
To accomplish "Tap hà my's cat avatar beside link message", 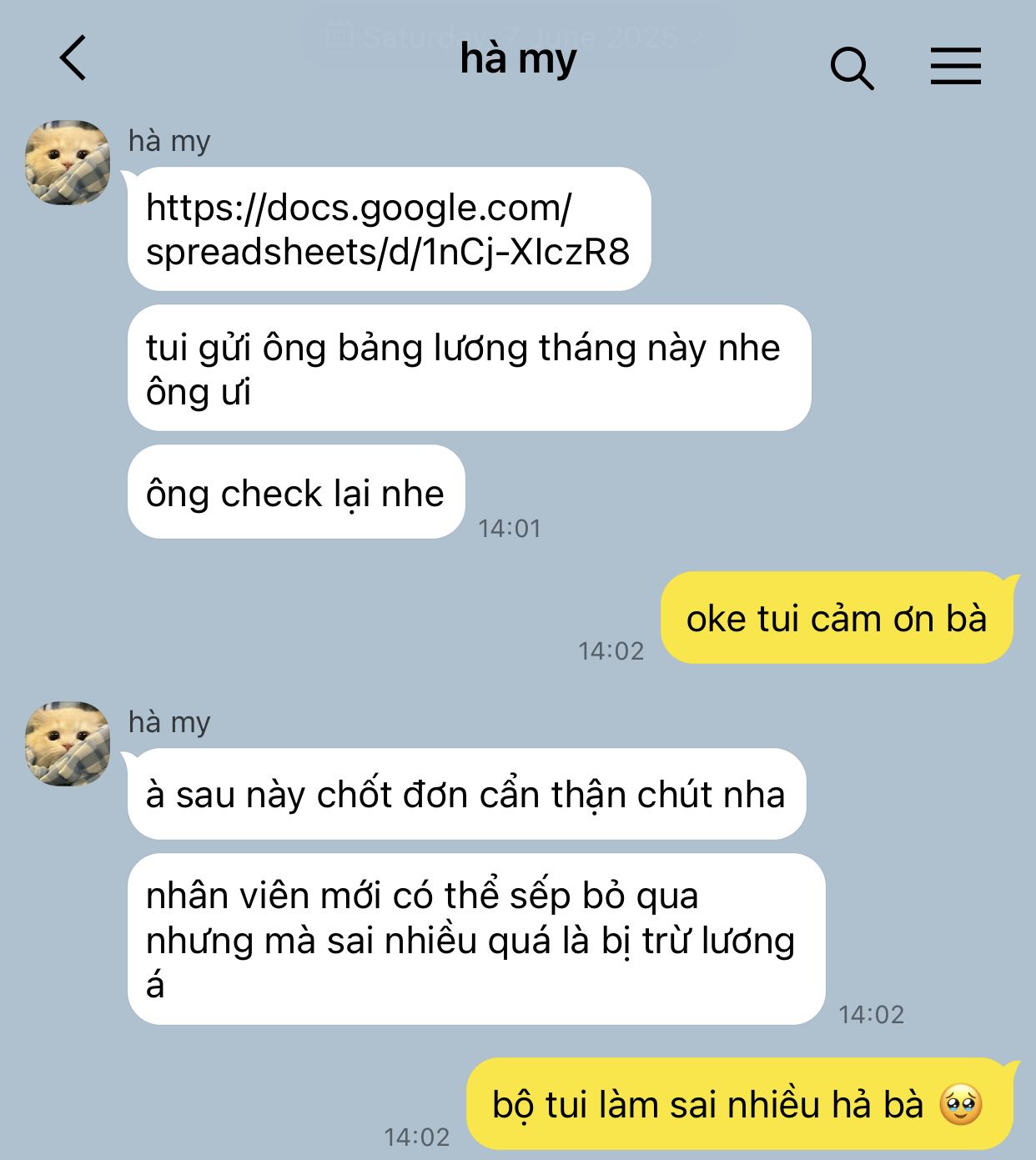I will (68, 163).
